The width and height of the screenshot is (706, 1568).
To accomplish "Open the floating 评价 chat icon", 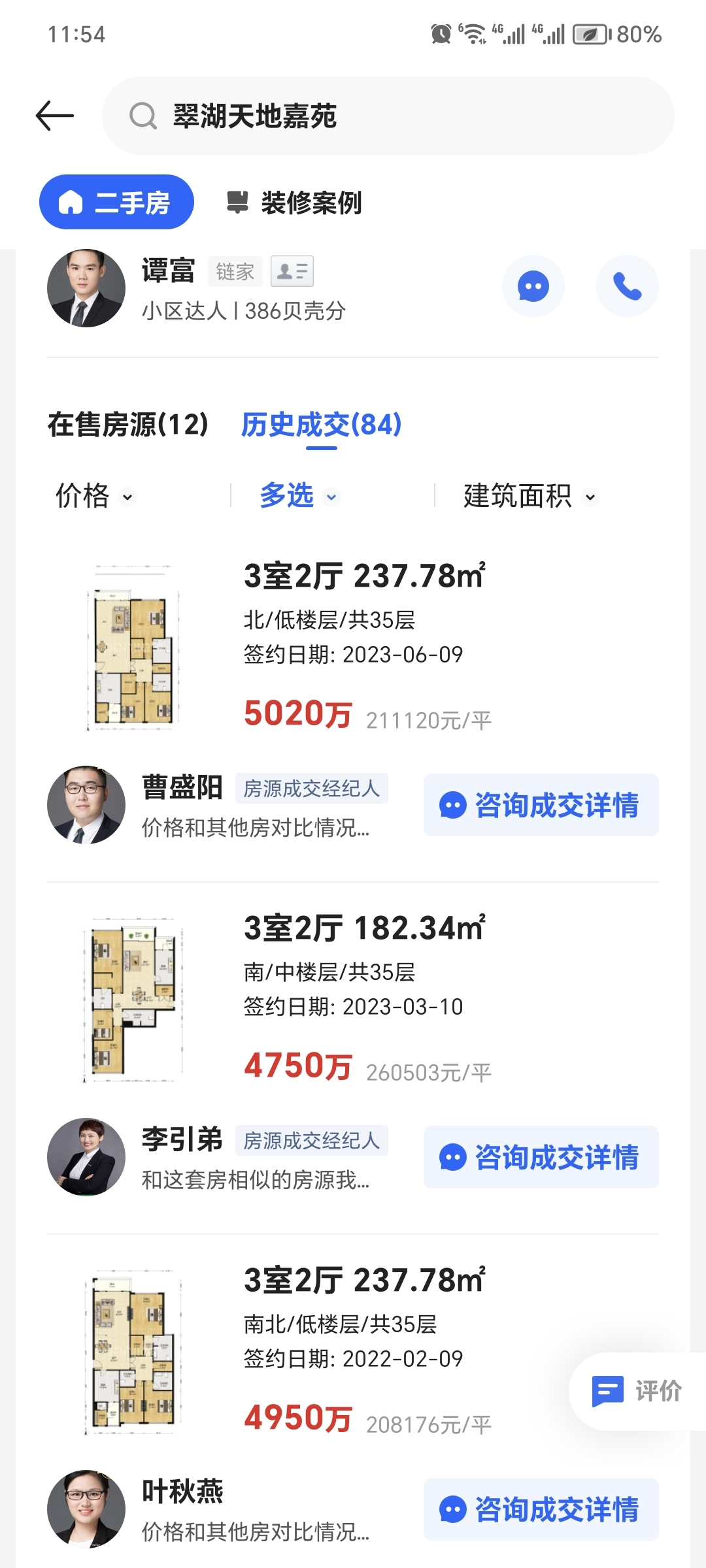I will 609,1392.
